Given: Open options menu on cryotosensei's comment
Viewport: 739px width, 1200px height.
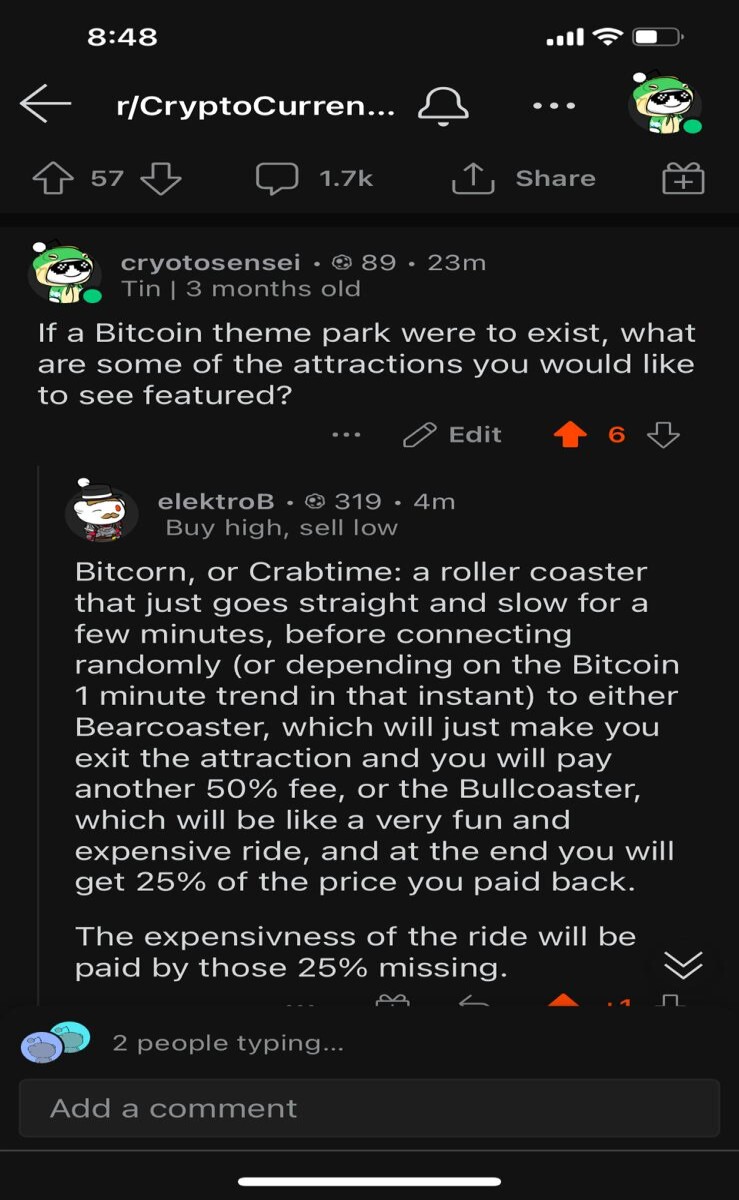Looking at the screenshot, I should coord(346,435).
